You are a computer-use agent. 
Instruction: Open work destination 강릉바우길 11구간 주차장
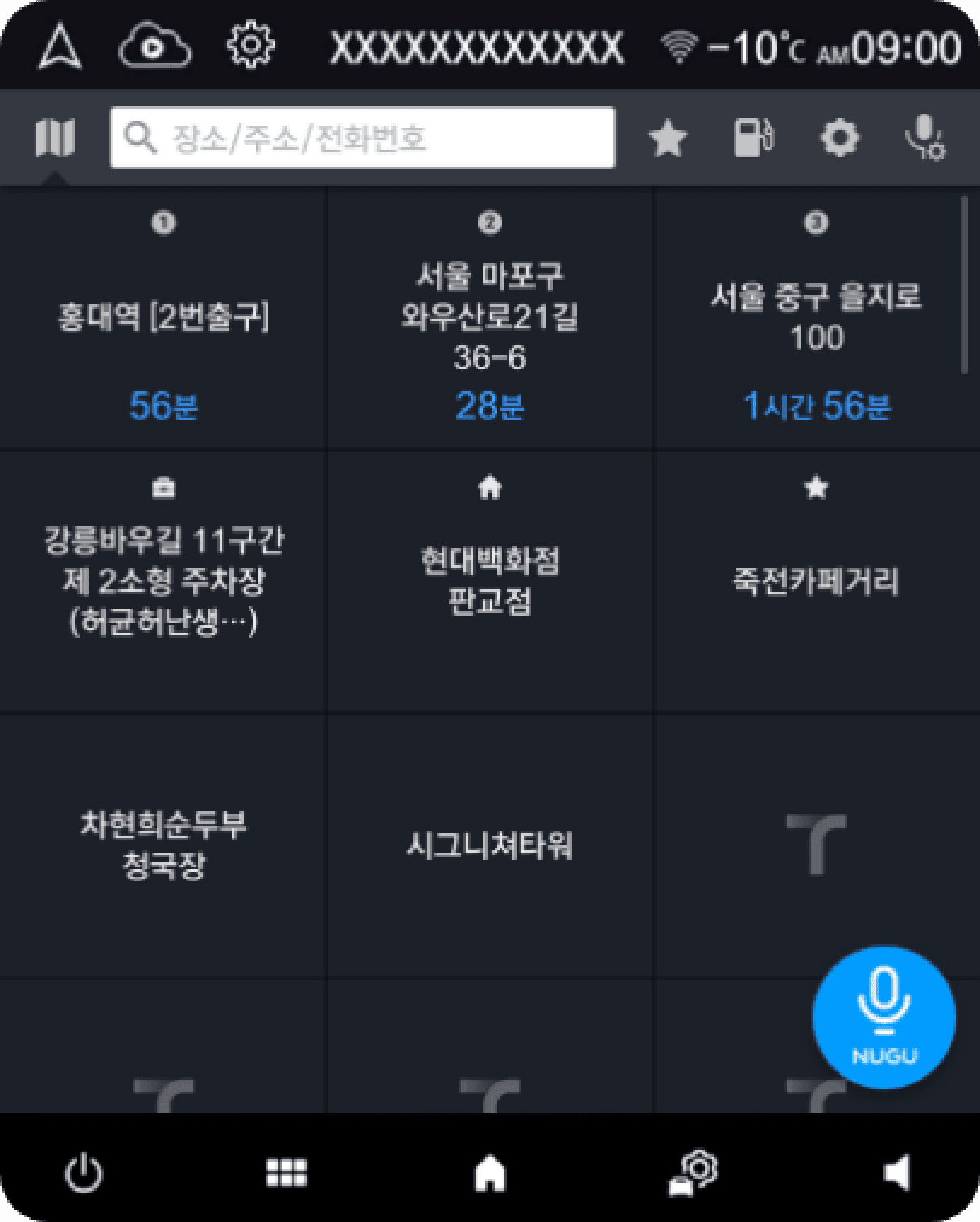click(x=163, y=581)
